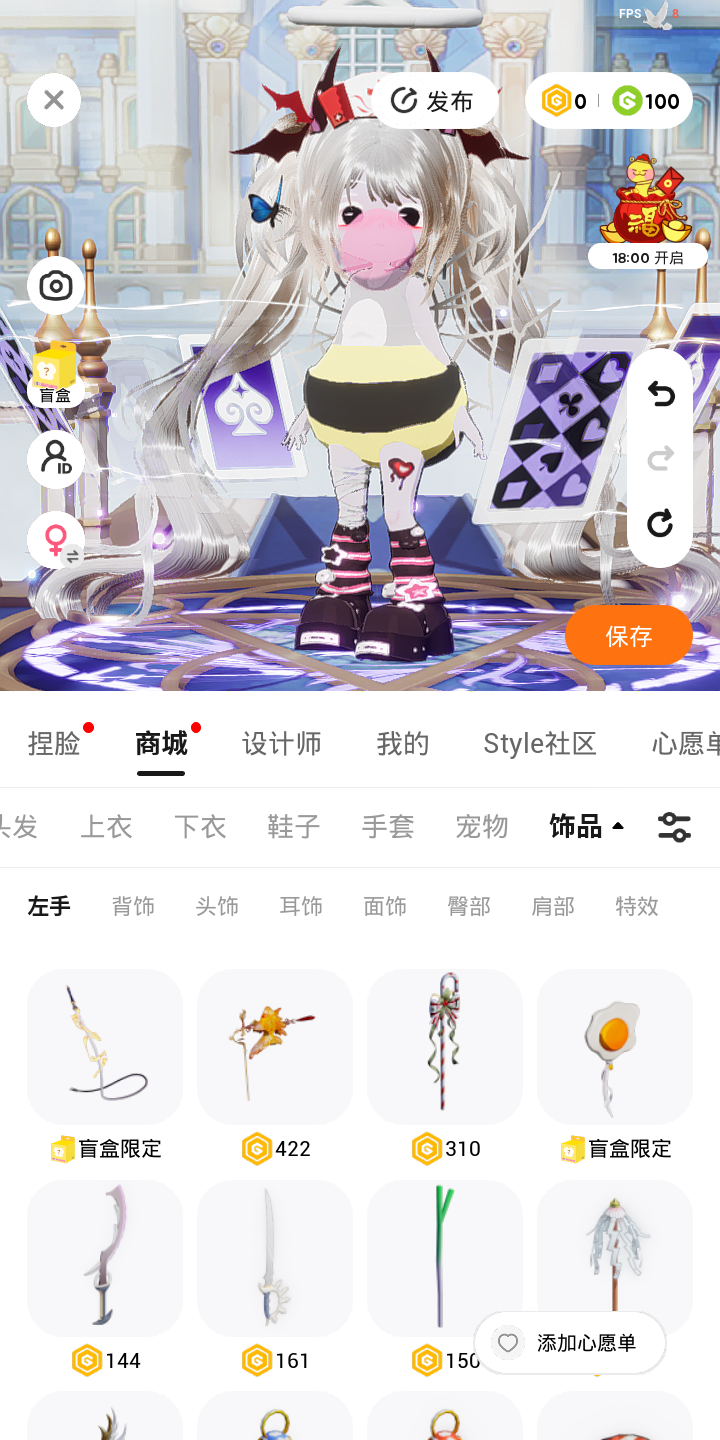Open the avatar ID icon
This screenshot has width=720, height=1440.
[x=56, y=459]
